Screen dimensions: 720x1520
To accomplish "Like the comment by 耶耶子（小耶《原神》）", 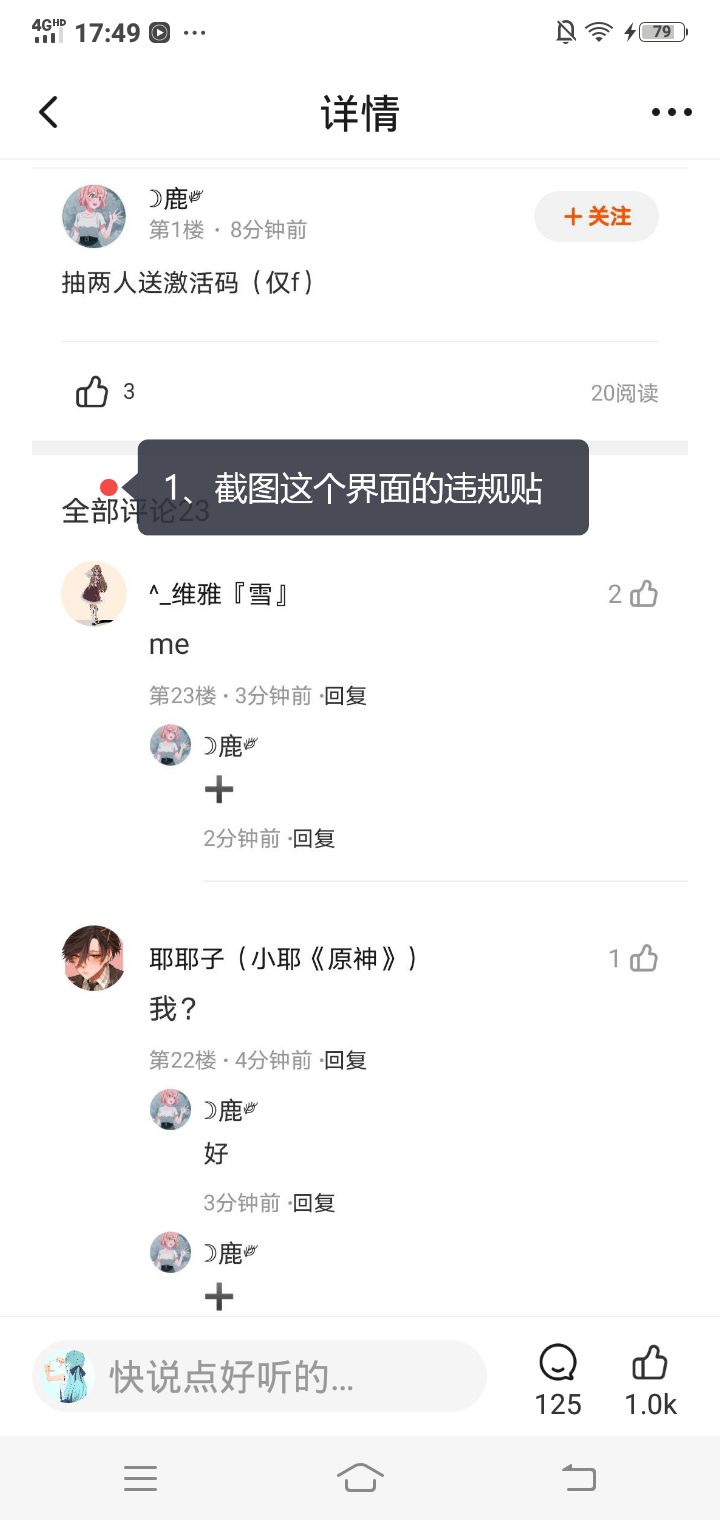I will [x=644, y=959].
